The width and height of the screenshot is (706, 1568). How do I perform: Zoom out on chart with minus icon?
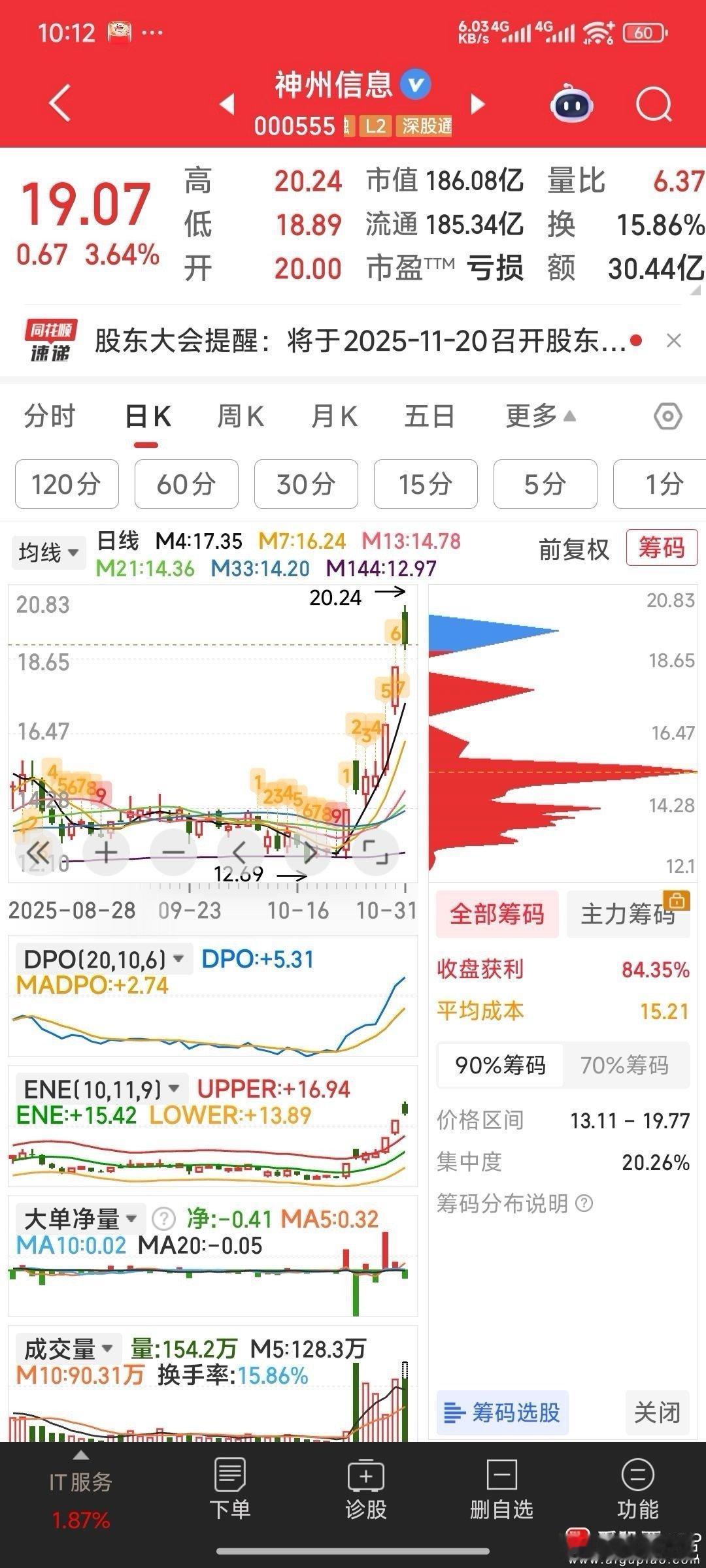(173, 851)
